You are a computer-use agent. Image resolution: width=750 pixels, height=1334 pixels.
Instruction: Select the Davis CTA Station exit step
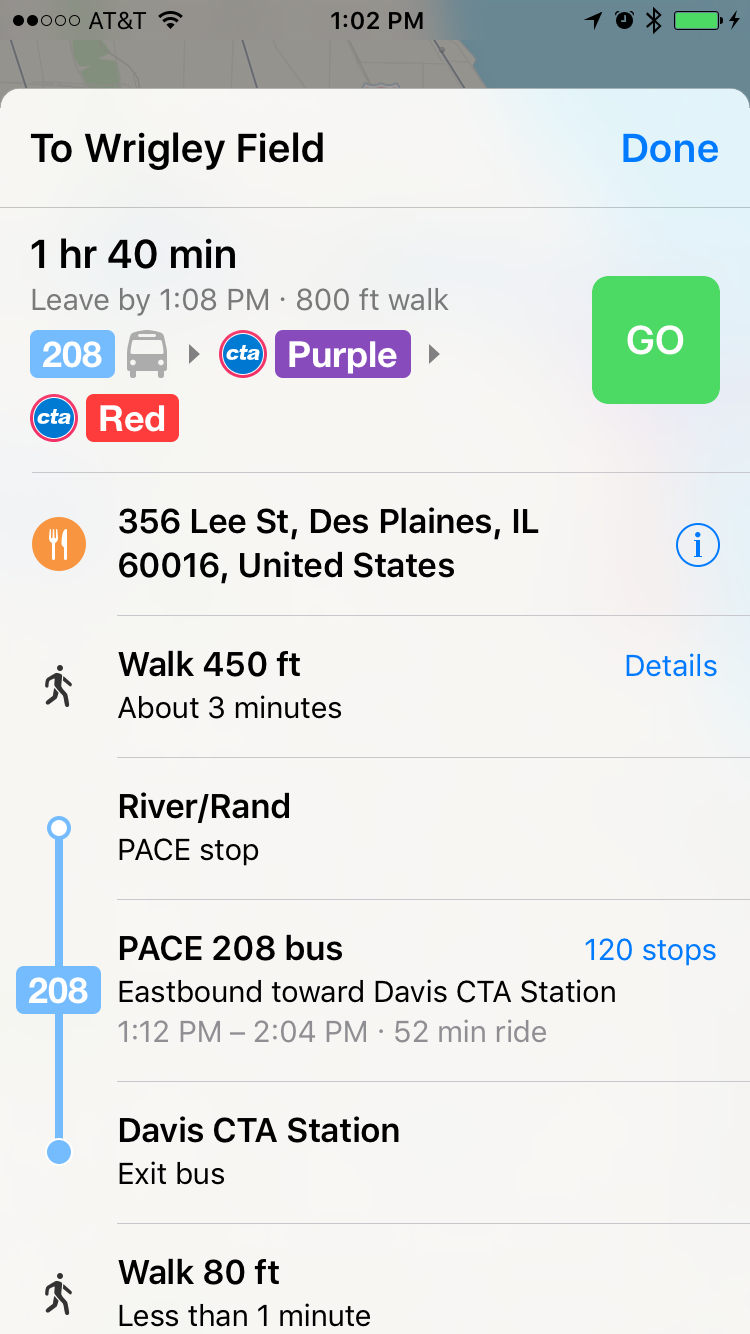point(400,1151)
